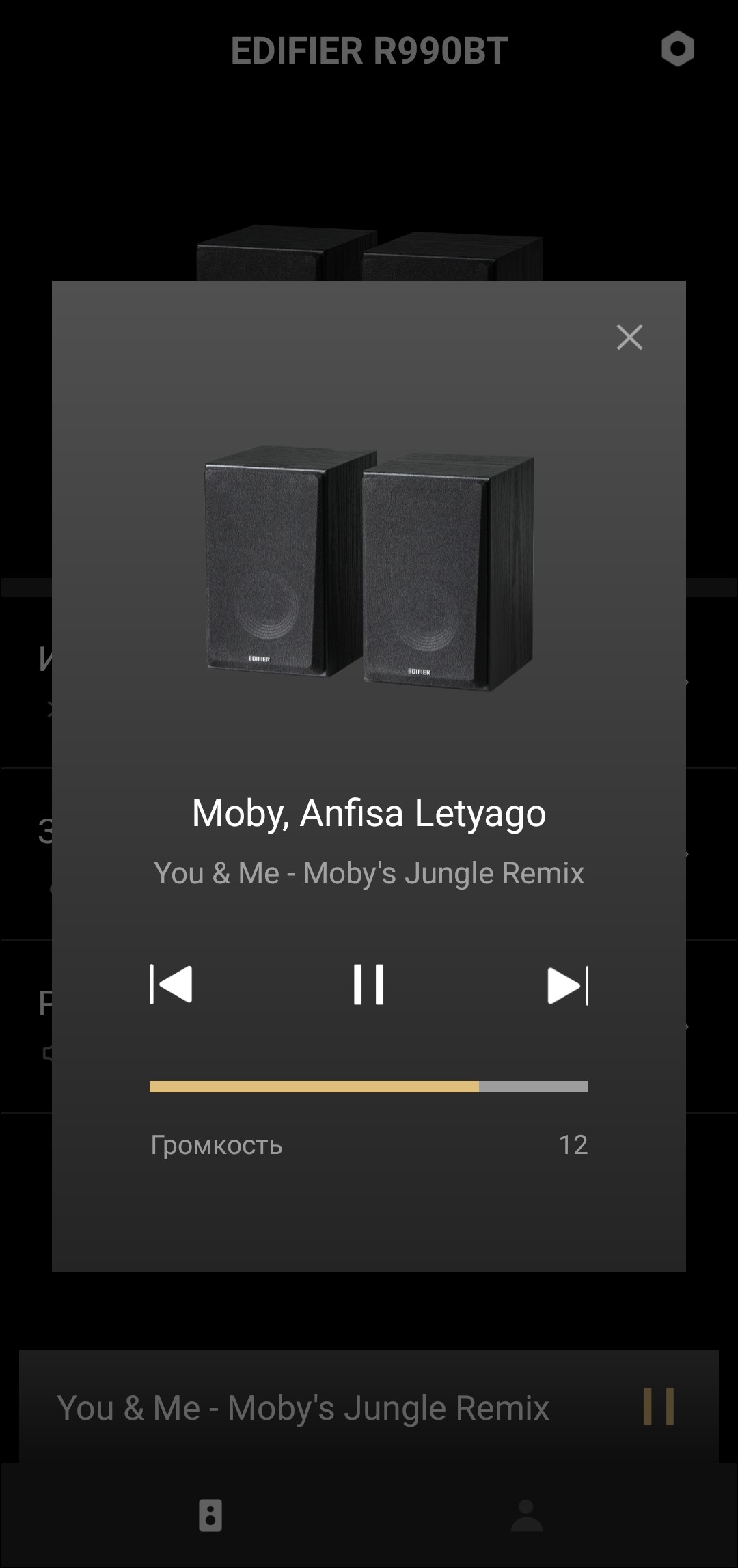Image resolution: width=738 pixels, height=1568 pixels.
Task: Open the settings hexagon icon
Action: tap(677, 49)
